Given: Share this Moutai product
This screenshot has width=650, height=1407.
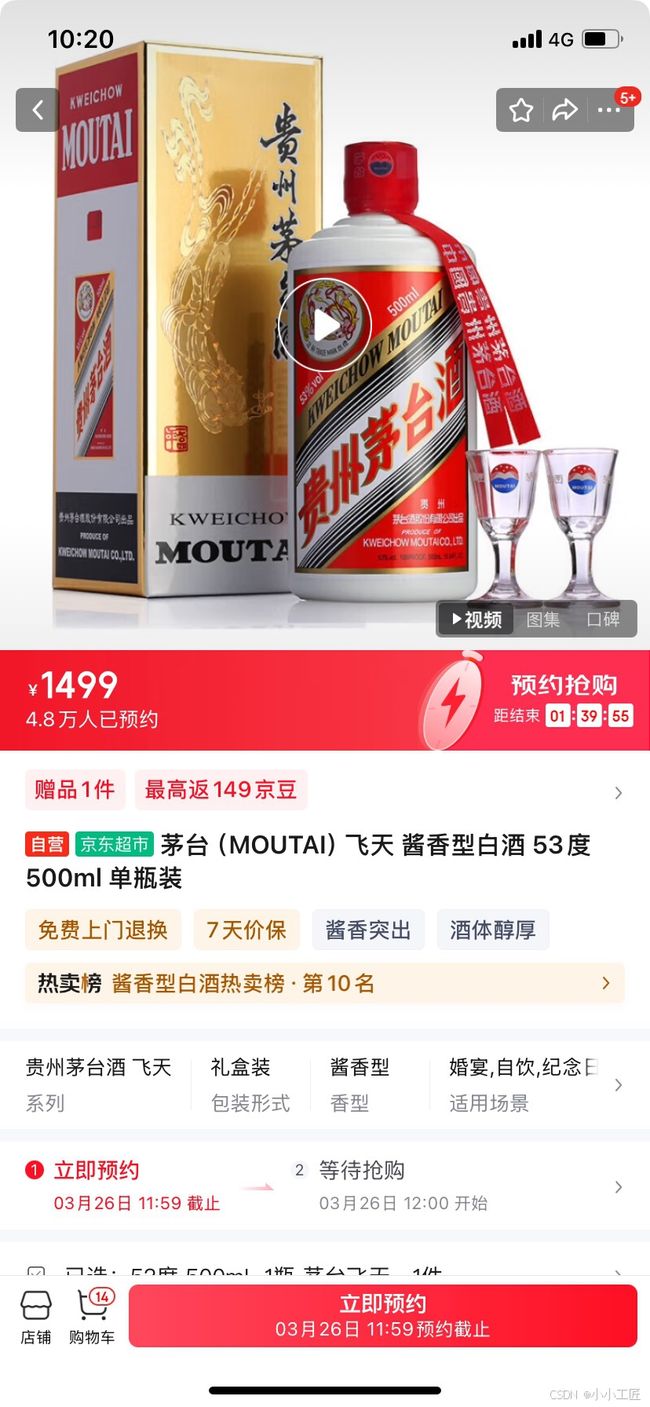Looking at the screenshot, I should (x=565, y=110).
